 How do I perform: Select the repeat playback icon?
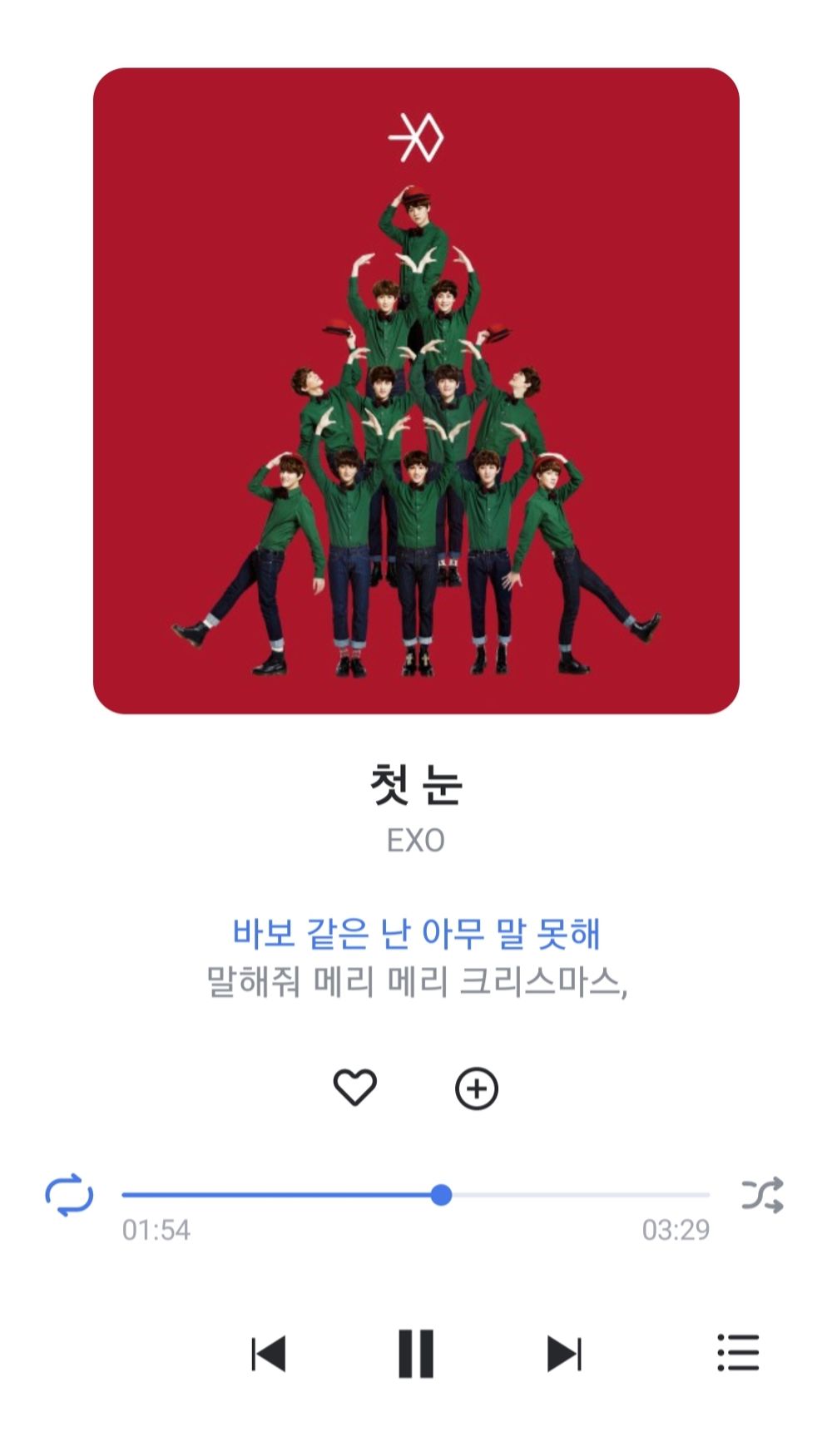click(x=69, y=1194)
